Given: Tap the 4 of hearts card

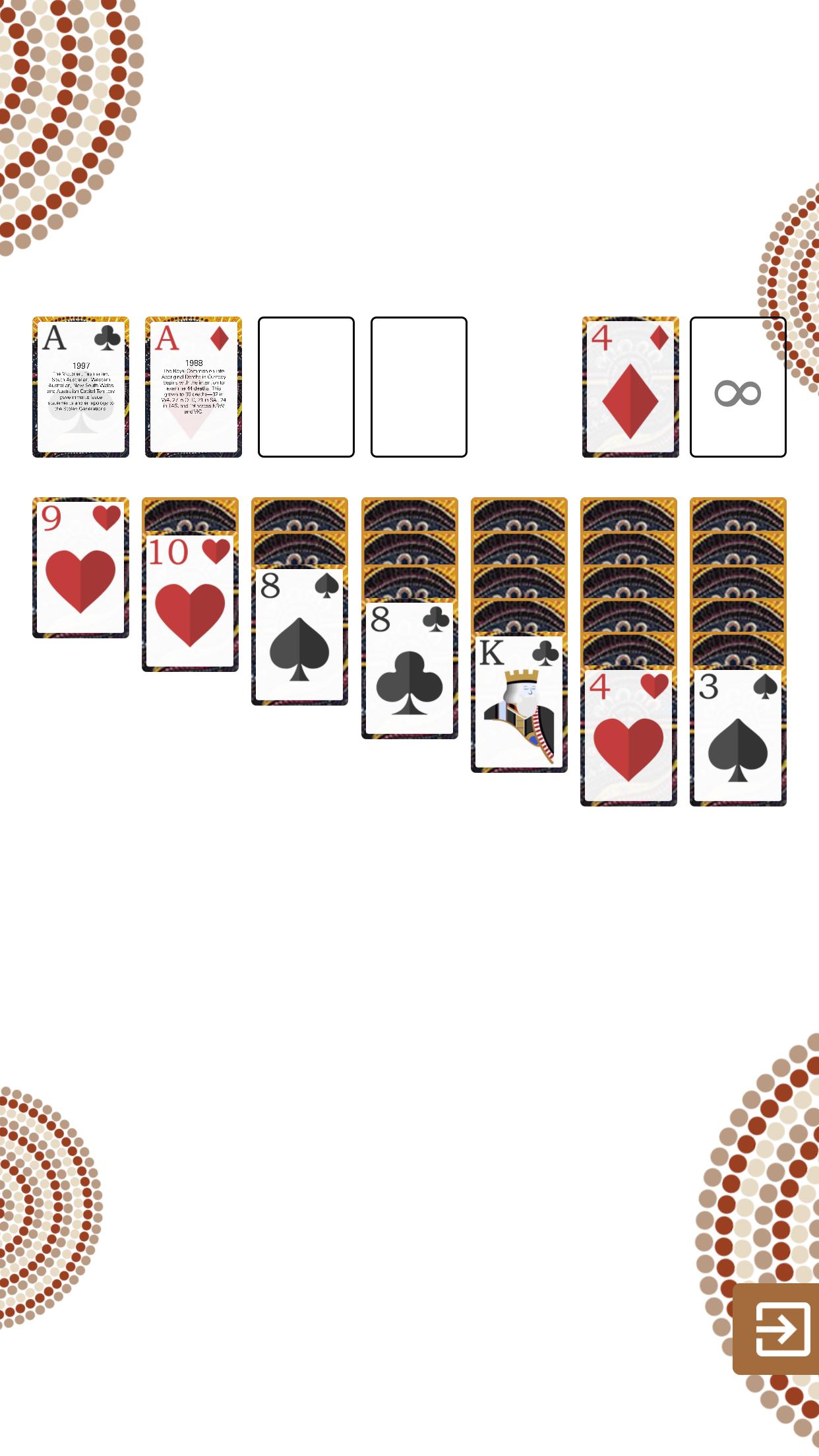Looking at the screenshot, I should (628, 737).
